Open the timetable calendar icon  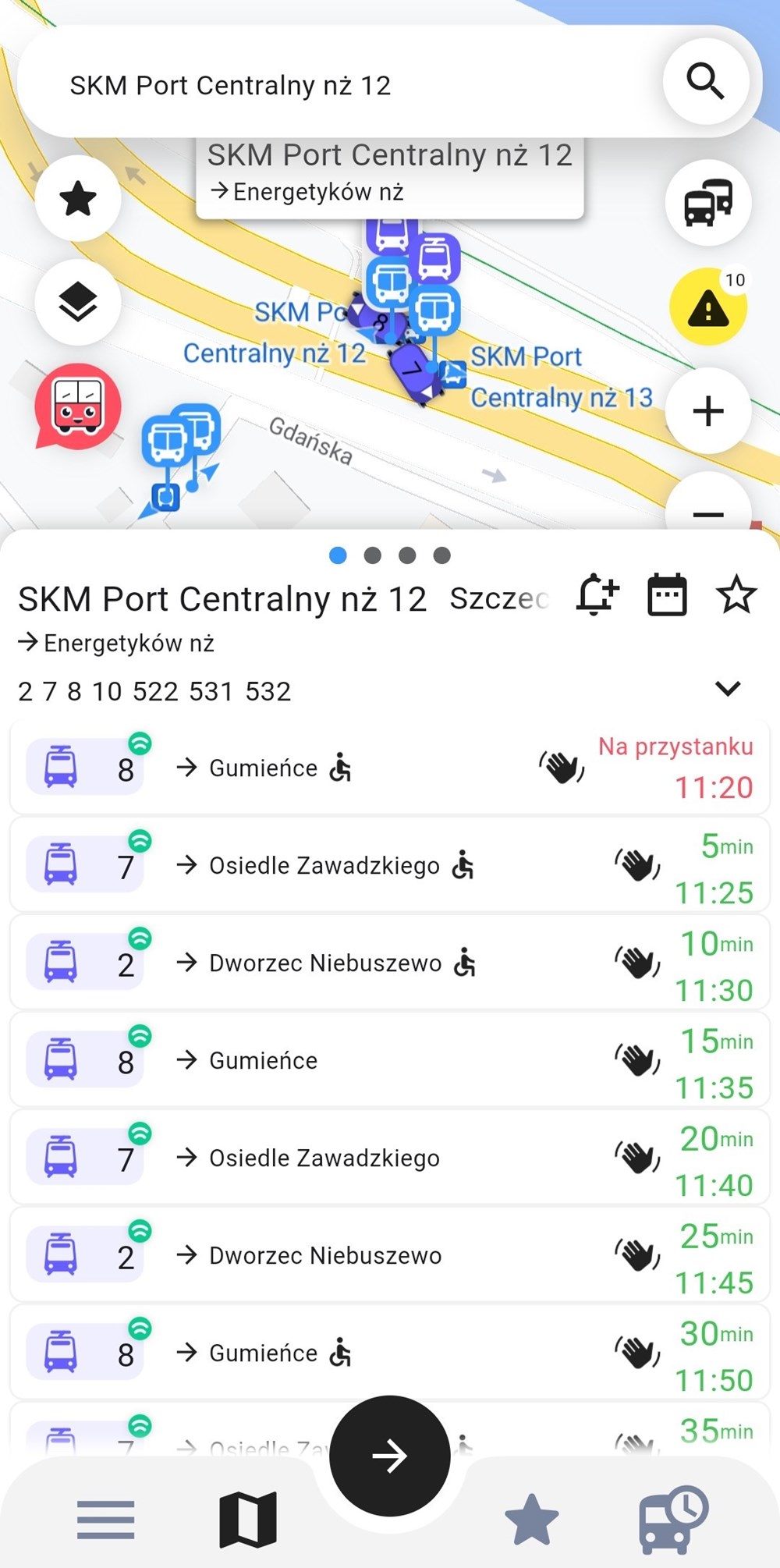click(667, 595)
